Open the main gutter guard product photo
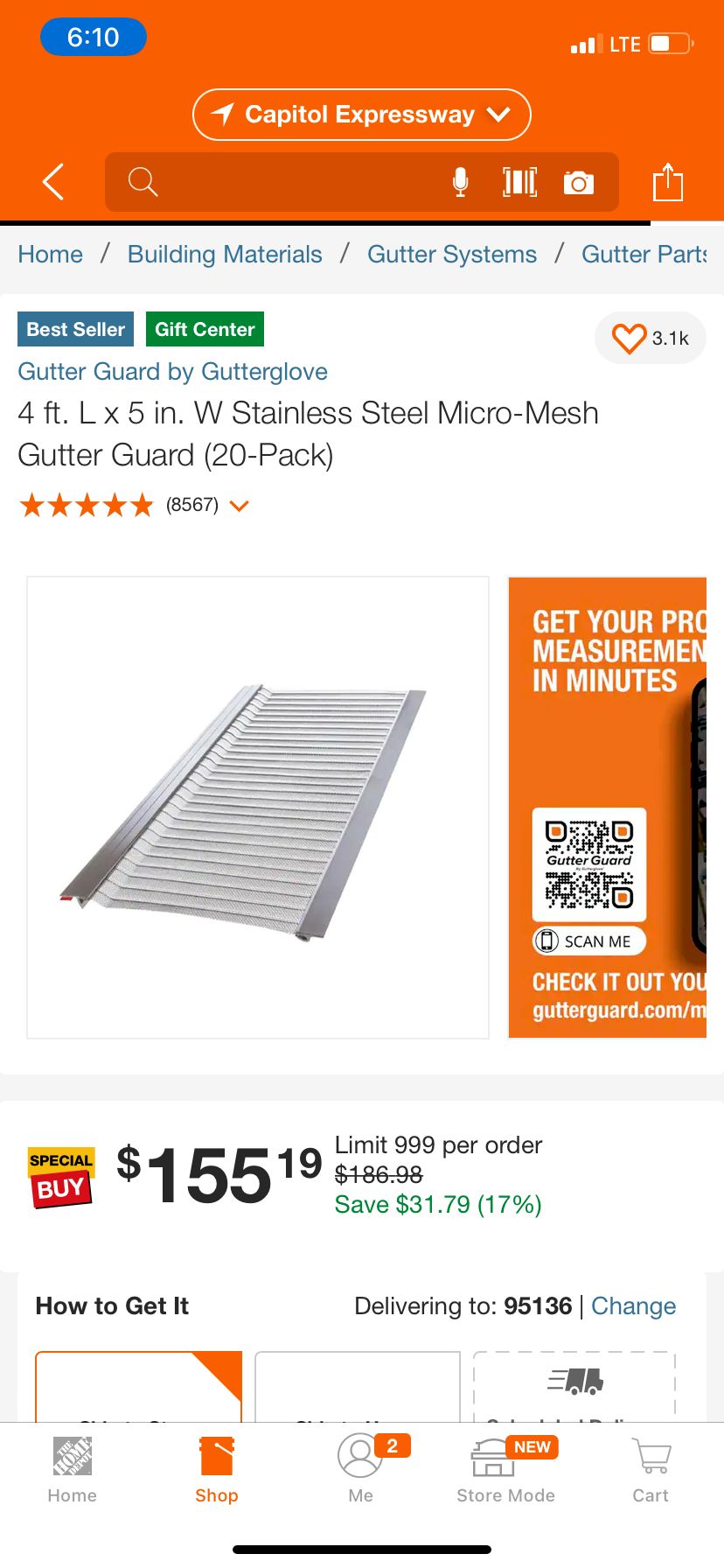The image size is (724, 1568). pos(258,807)
